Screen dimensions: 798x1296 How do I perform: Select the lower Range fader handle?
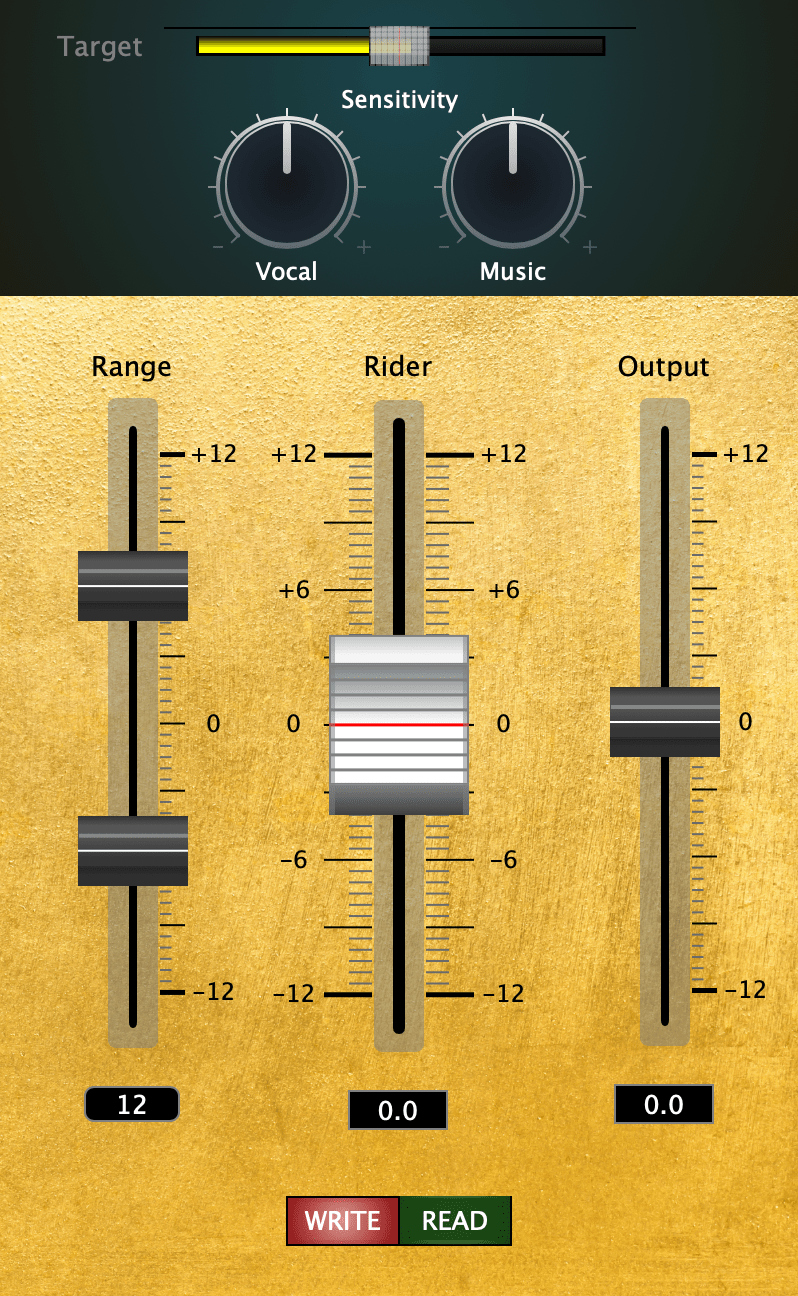(133, 850)
